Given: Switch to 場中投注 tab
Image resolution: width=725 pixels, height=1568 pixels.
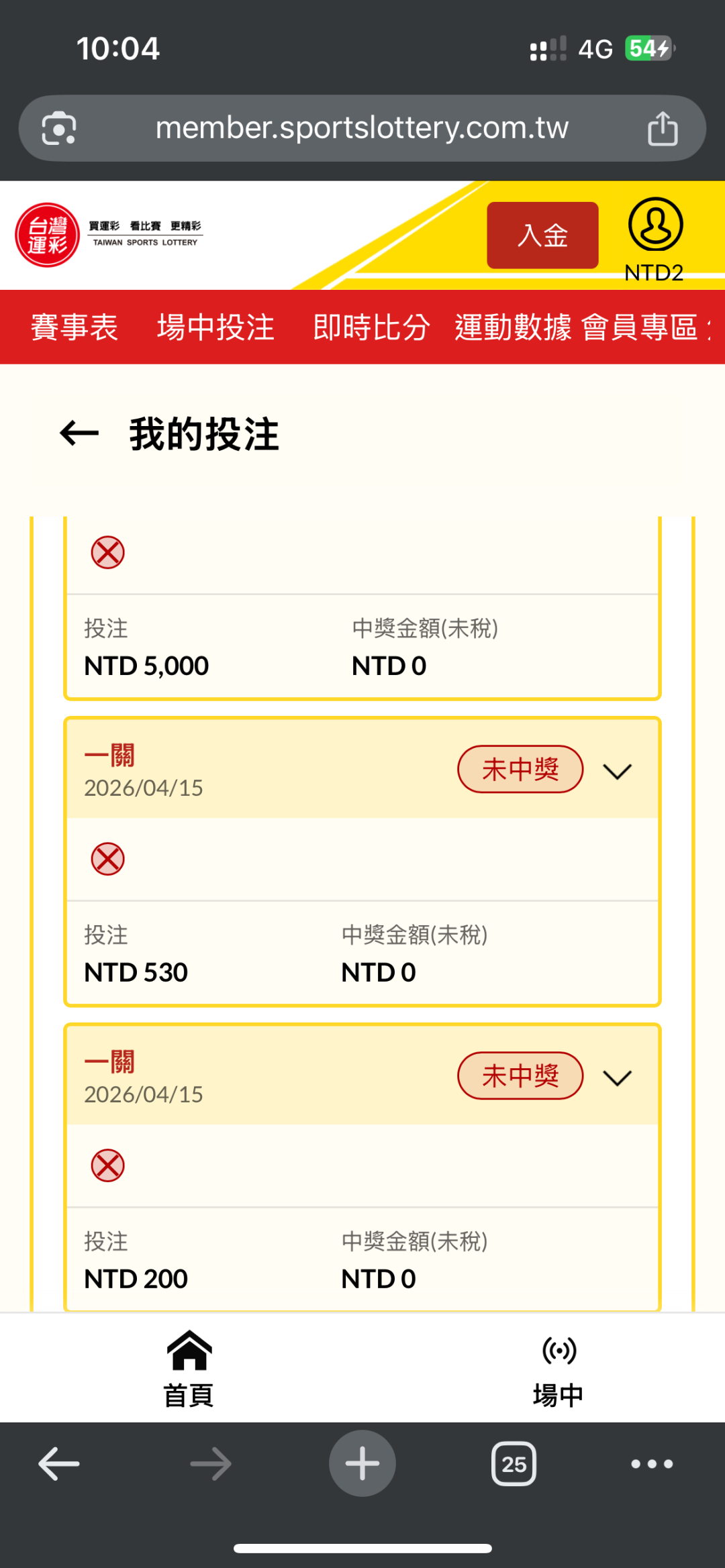Looking at the screenshot, I should [x=215, y=327].
